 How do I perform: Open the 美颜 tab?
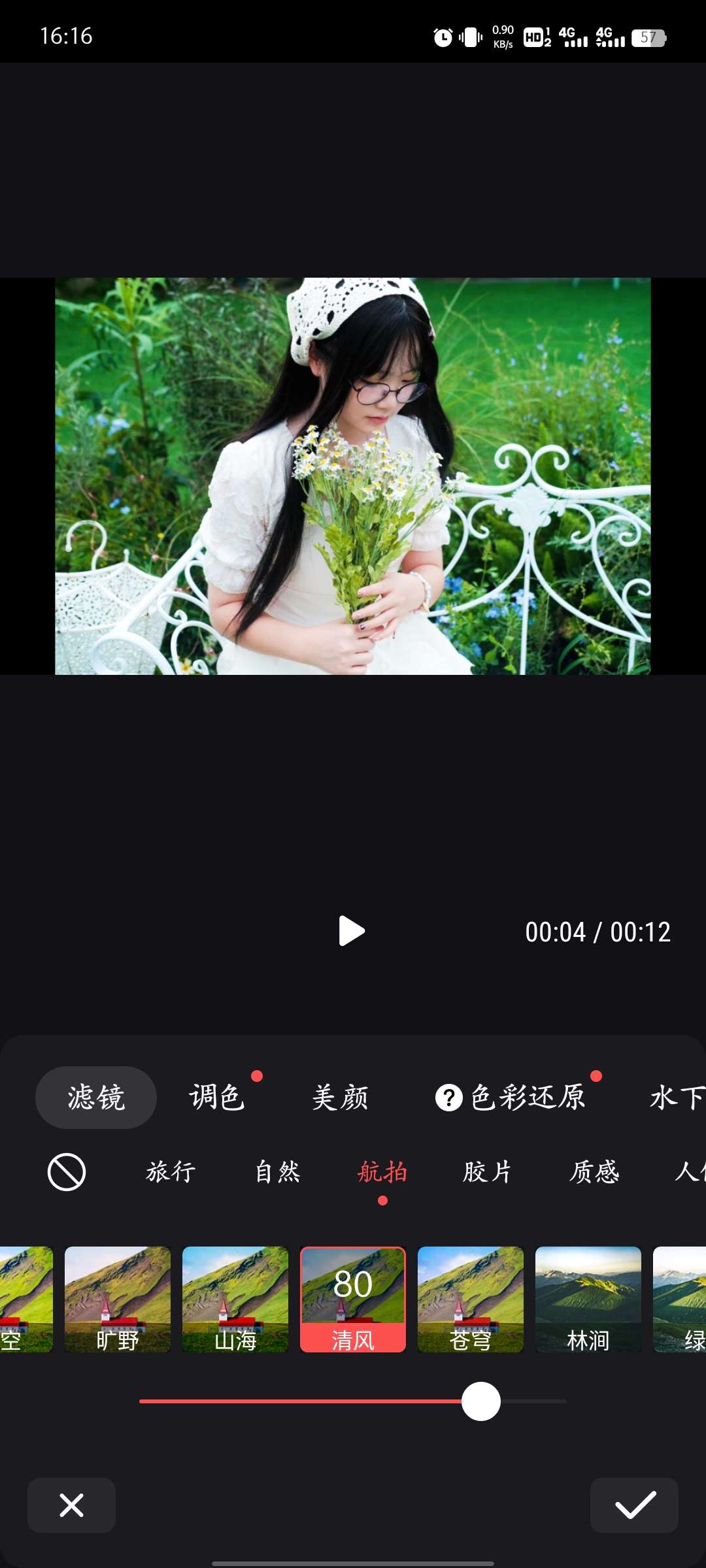[340, 1098]
